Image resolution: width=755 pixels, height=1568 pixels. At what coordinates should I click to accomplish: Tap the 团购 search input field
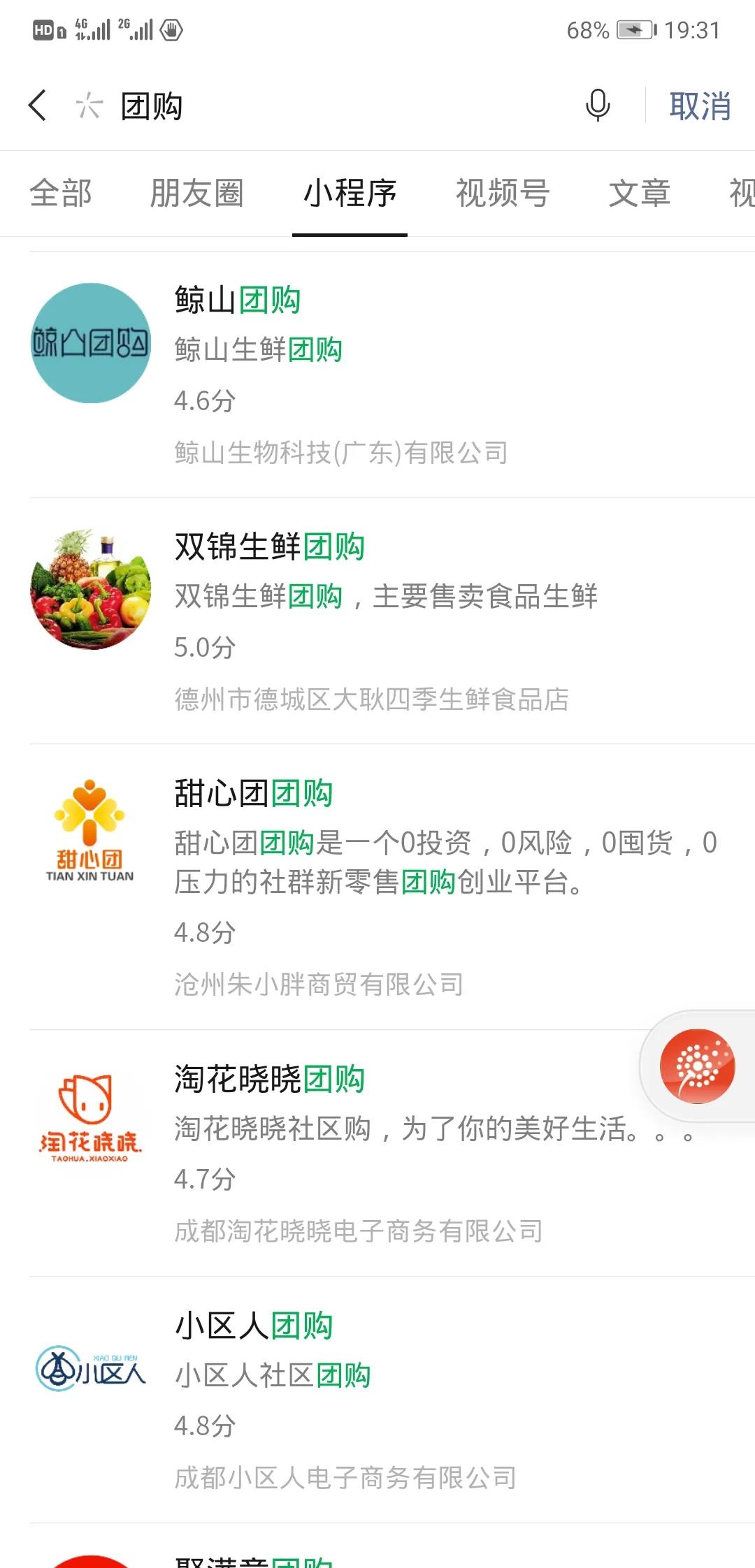click(336, 106)
